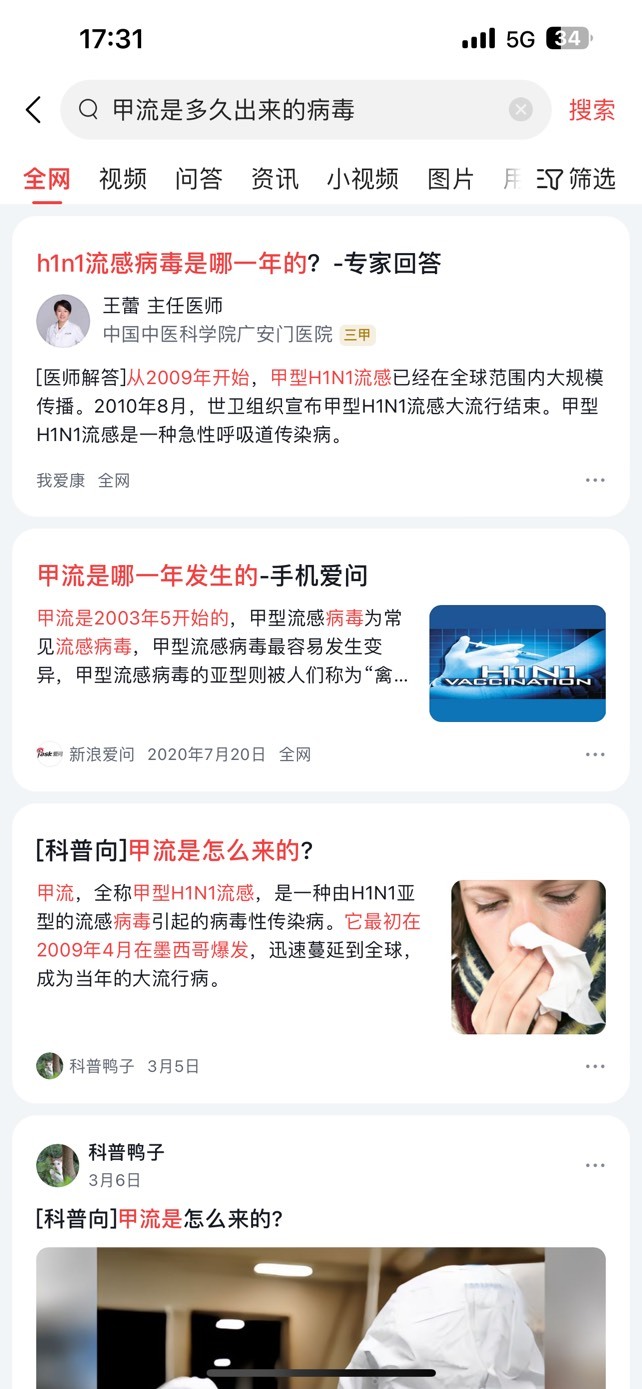Tap the red 搜索 button

(592, 110)
